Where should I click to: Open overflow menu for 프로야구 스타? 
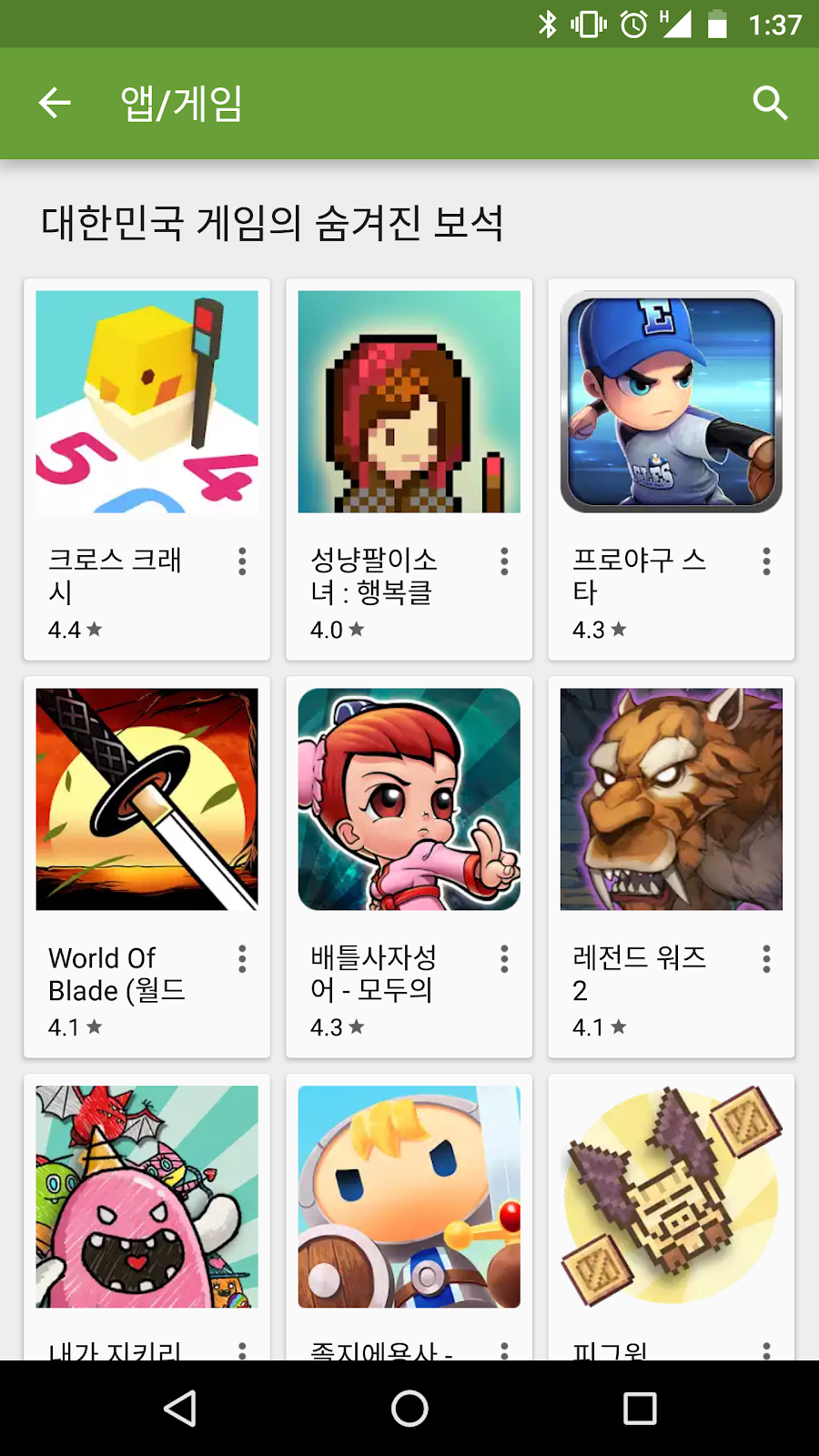click(766, 561)
